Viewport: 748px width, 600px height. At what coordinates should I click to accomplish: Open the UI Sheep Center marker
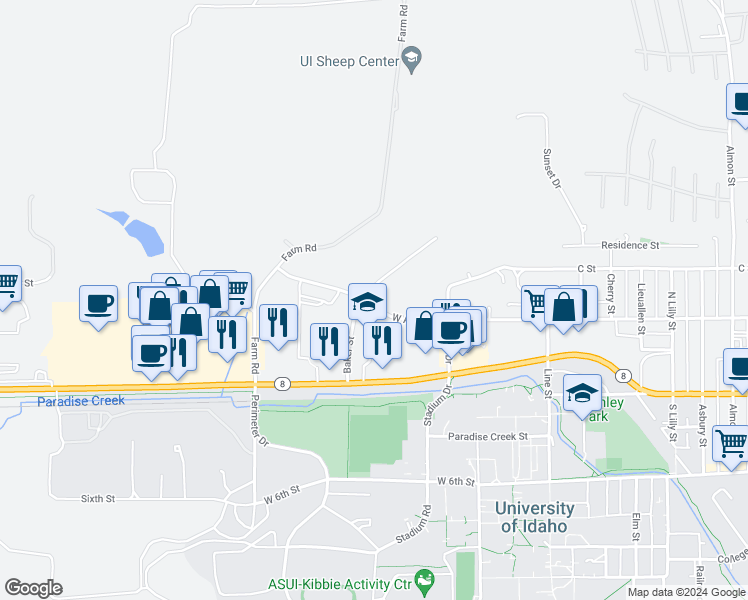411,61
